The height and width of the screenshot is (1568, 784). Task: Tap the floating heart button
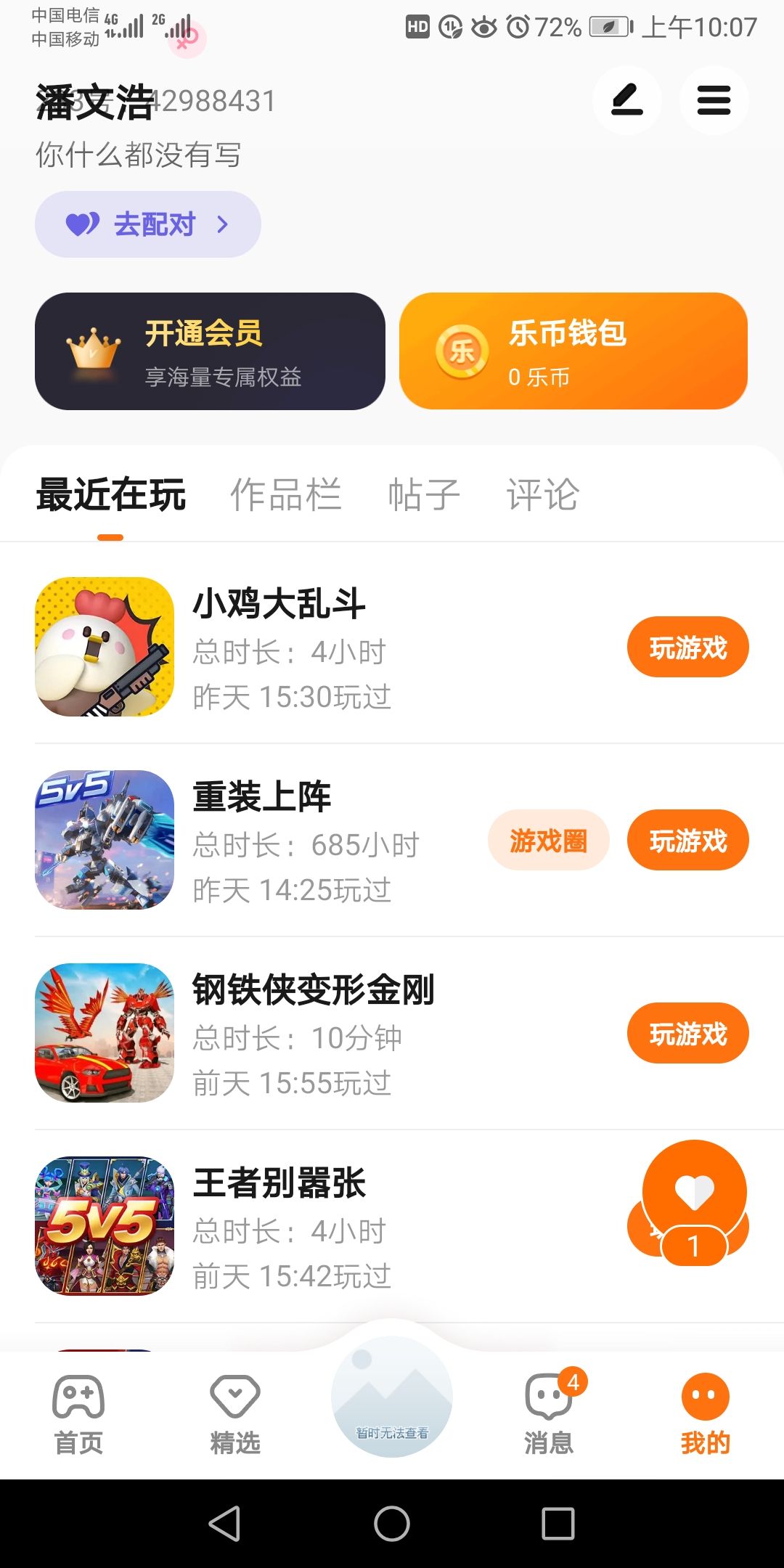[x=694, y=1192]
